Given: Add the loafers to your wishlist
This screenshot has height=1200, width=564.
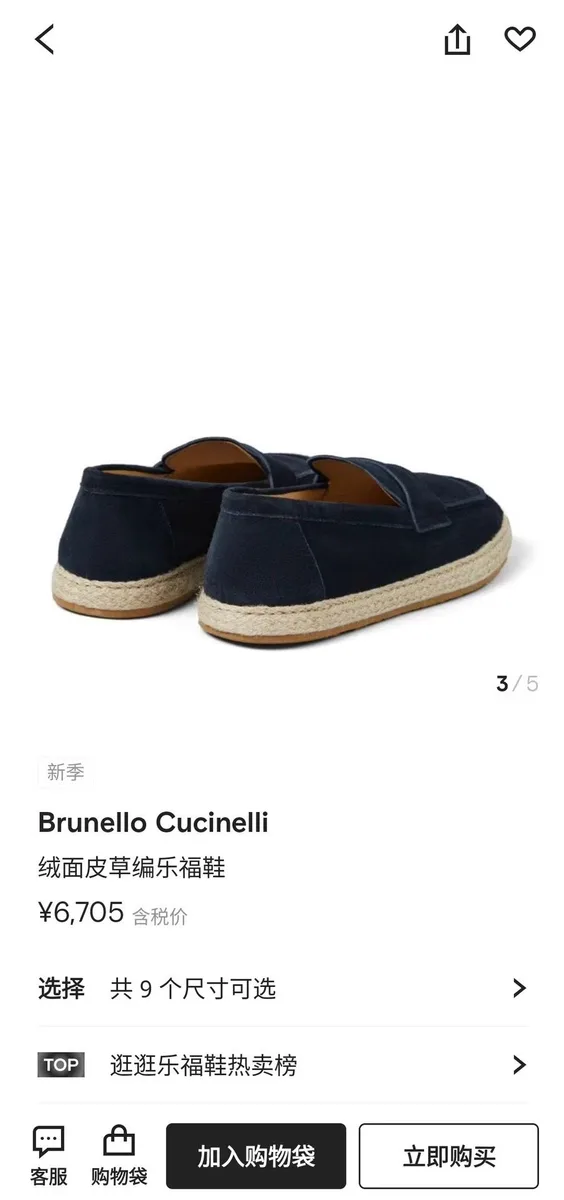Looking at the screenshot, I should click(520, 39).
